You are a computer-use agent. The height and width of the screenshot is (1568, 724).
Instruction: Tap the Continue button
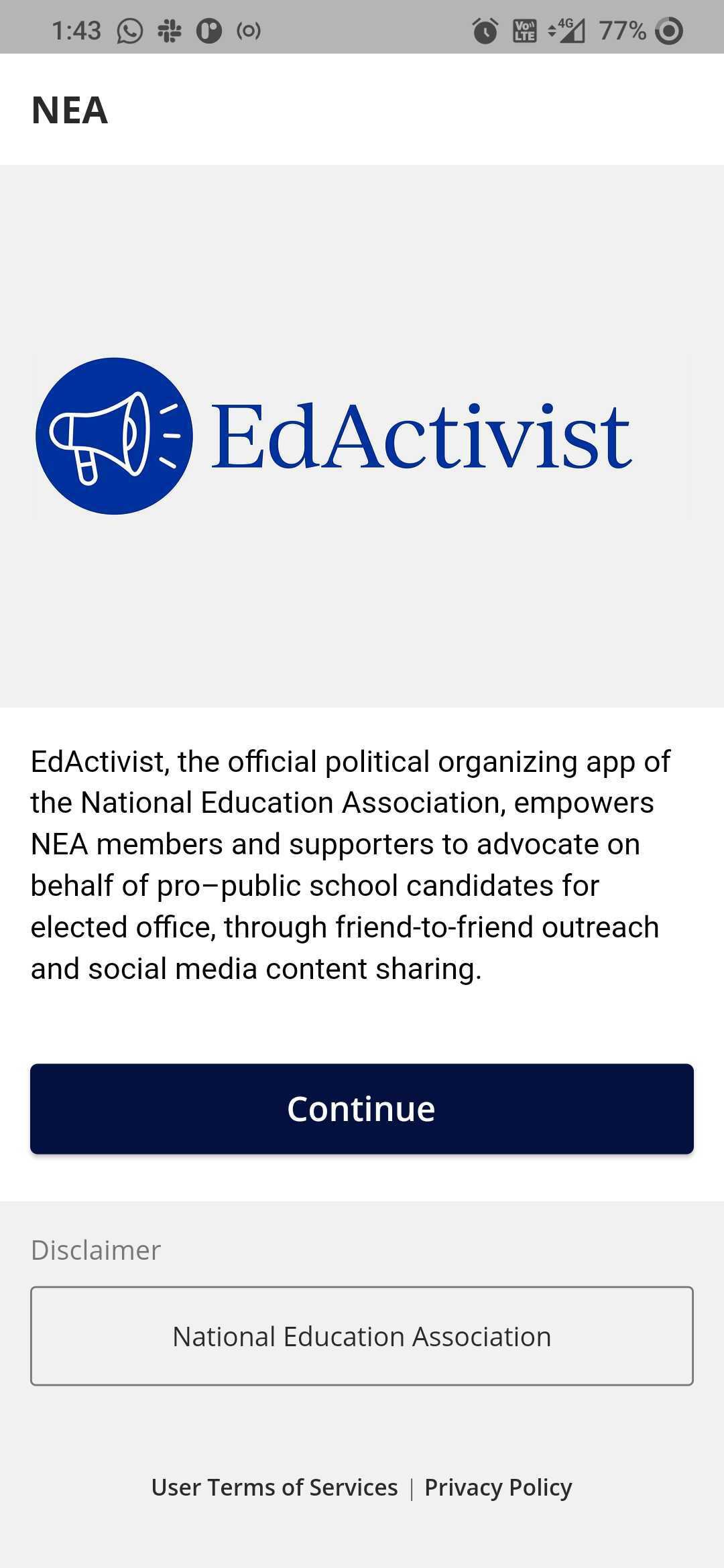[362, 1109]
